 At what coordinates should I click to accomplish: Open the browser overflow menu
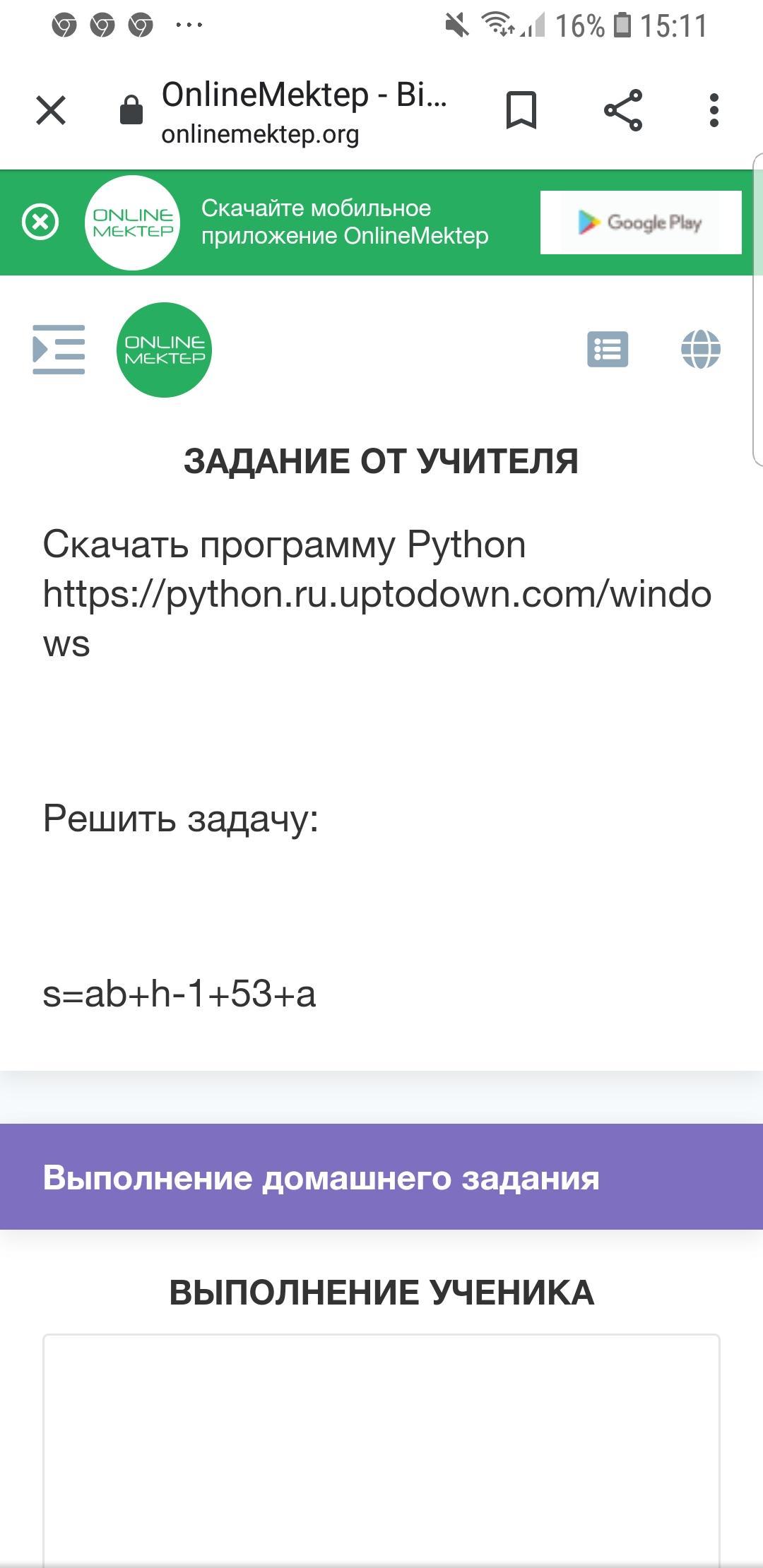click(x=714, y=110)
